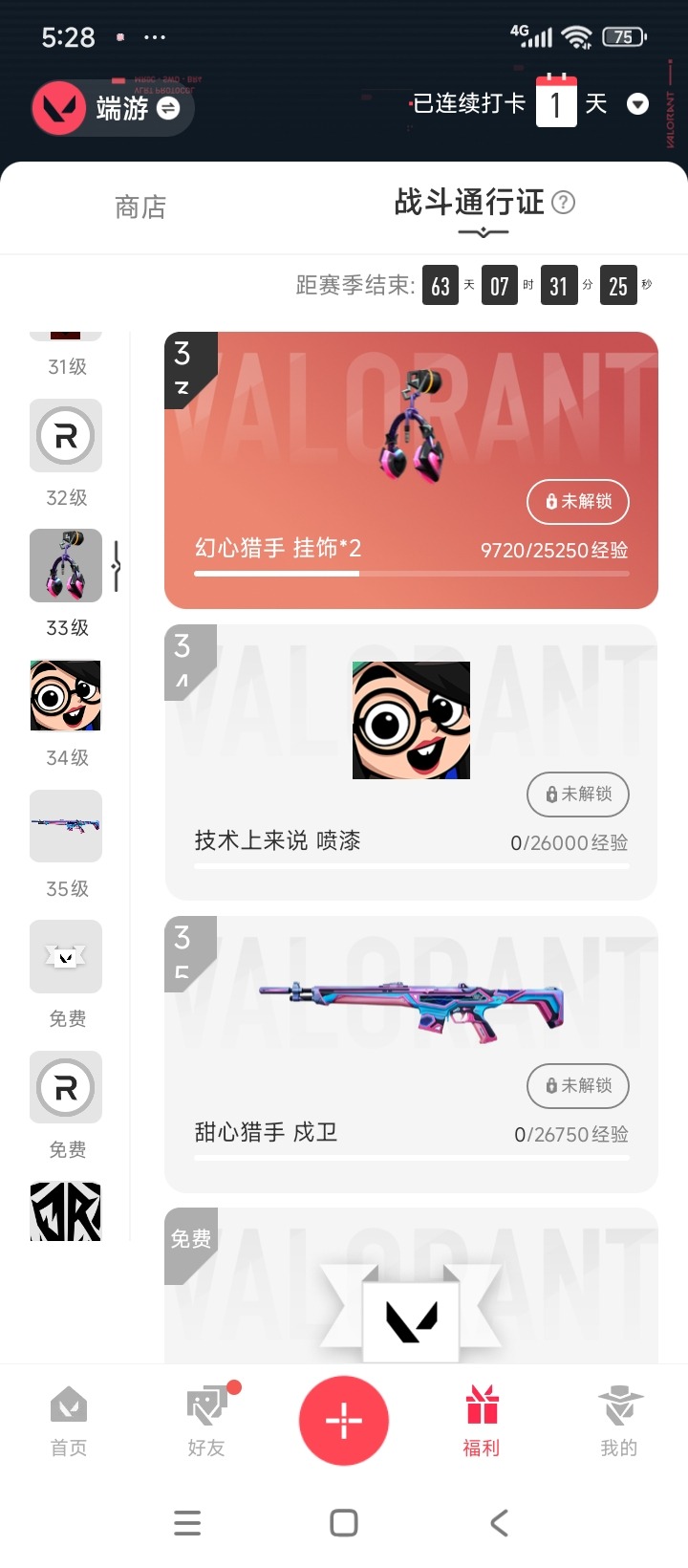Select the 35级 rifle thumbnail in sidebar

(65, 826)
